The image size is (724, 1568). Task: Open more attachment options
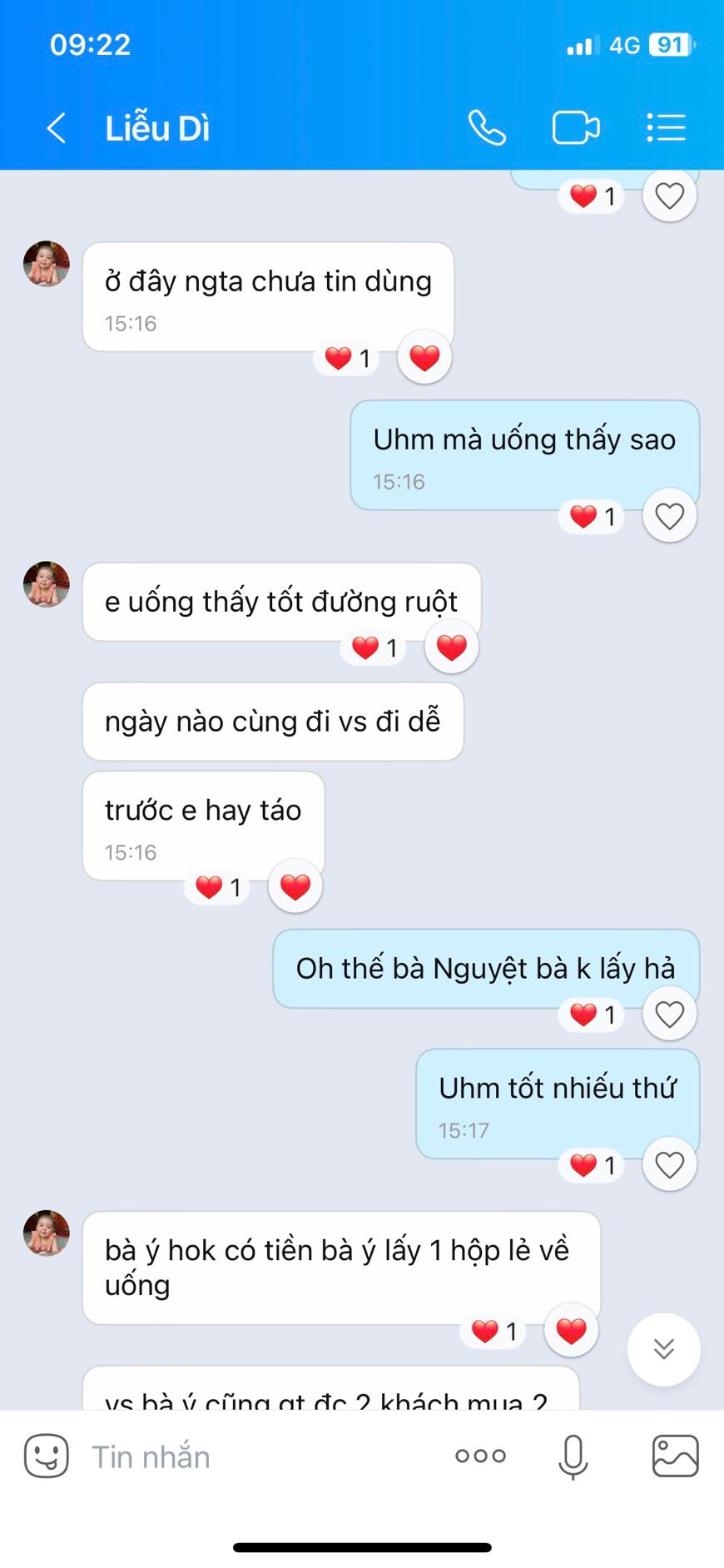(480, 1456)
